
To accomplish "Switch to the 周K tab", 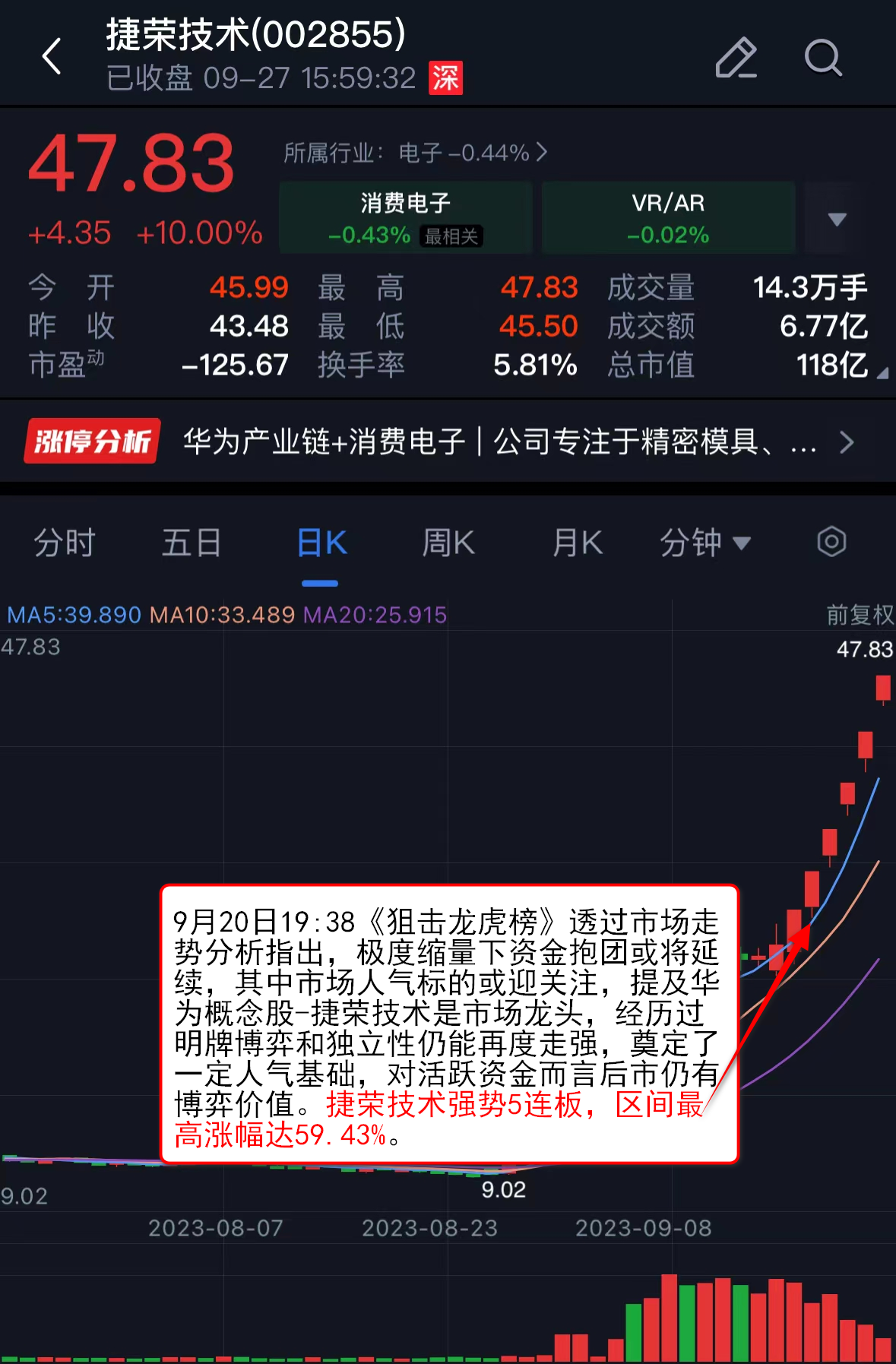I will [x=448, y=543].
